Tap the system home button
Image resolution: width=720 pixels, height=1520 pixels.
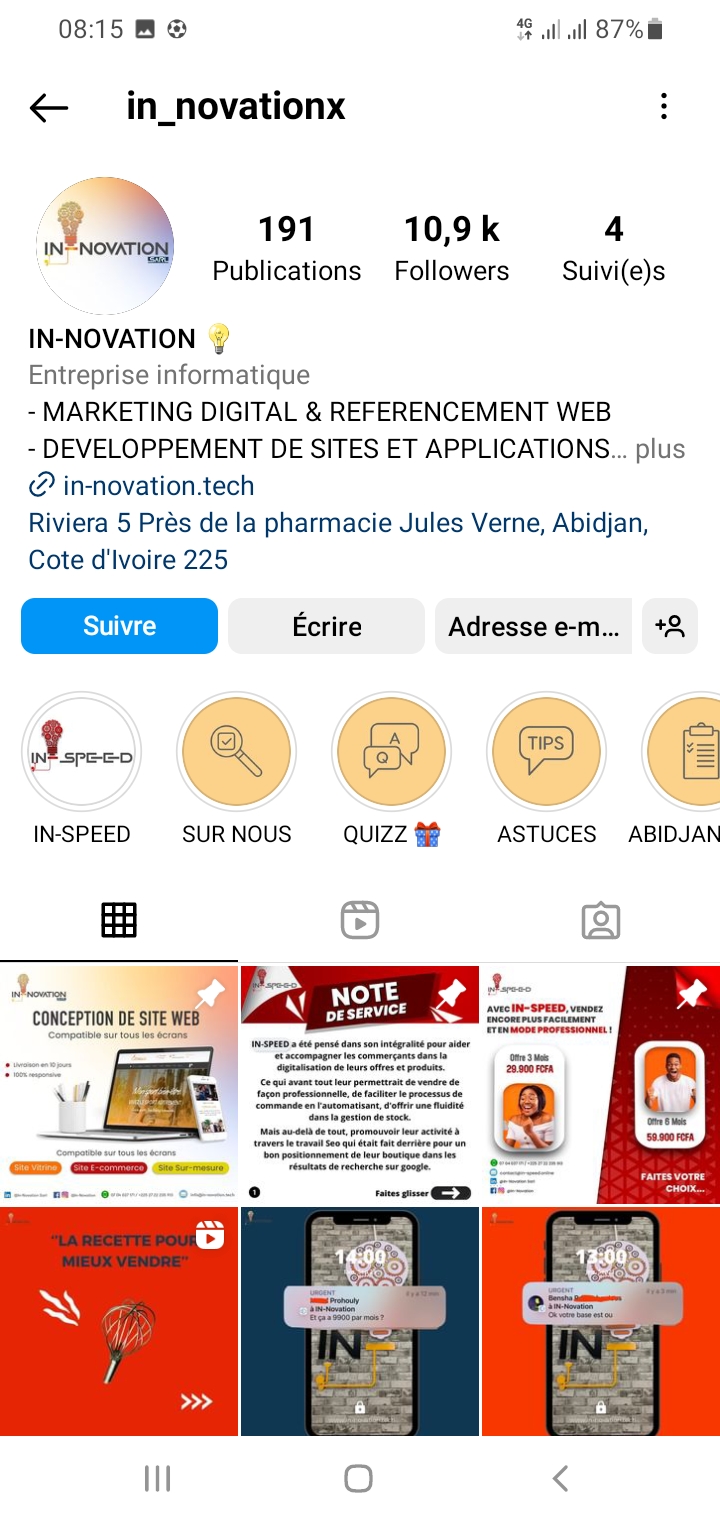[358, 1478]
